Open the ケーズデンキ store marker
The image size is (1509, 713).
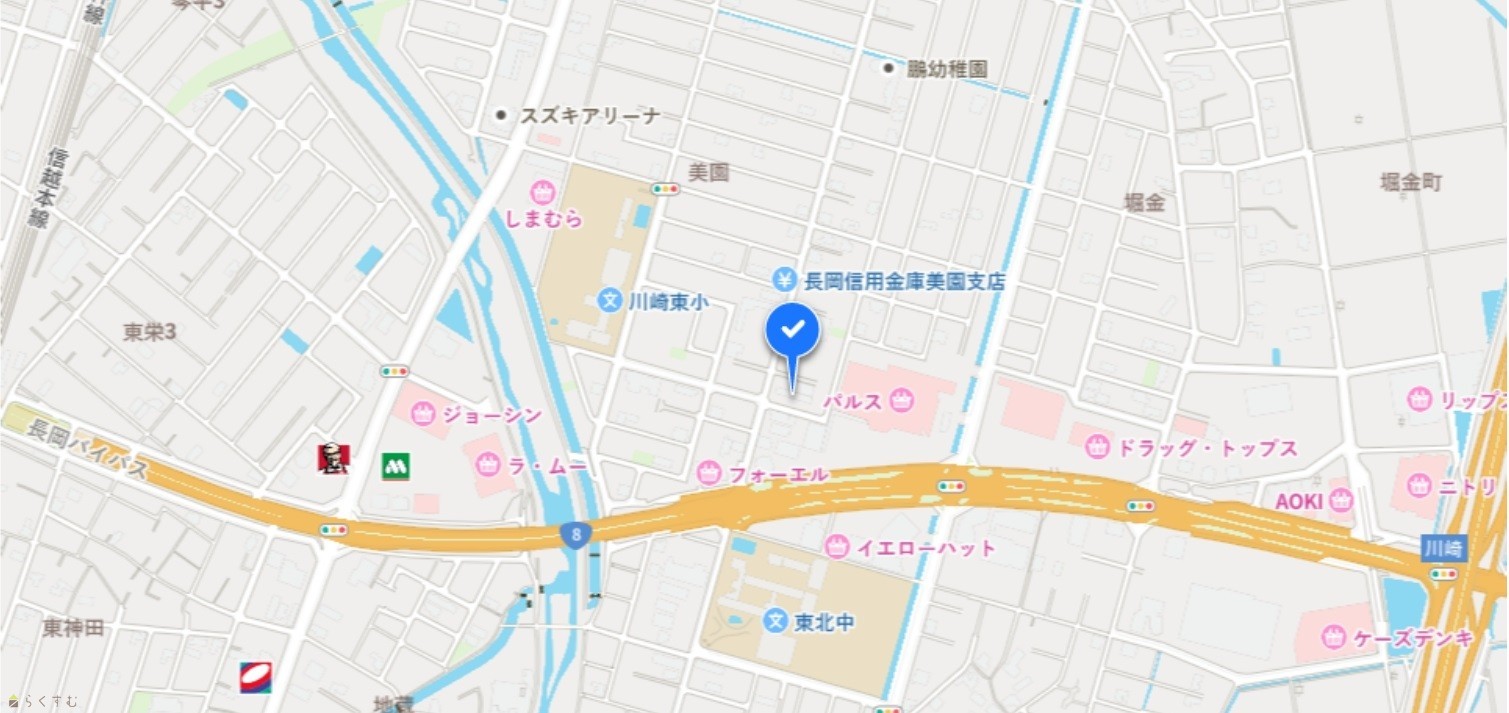tap(1333, 636)
